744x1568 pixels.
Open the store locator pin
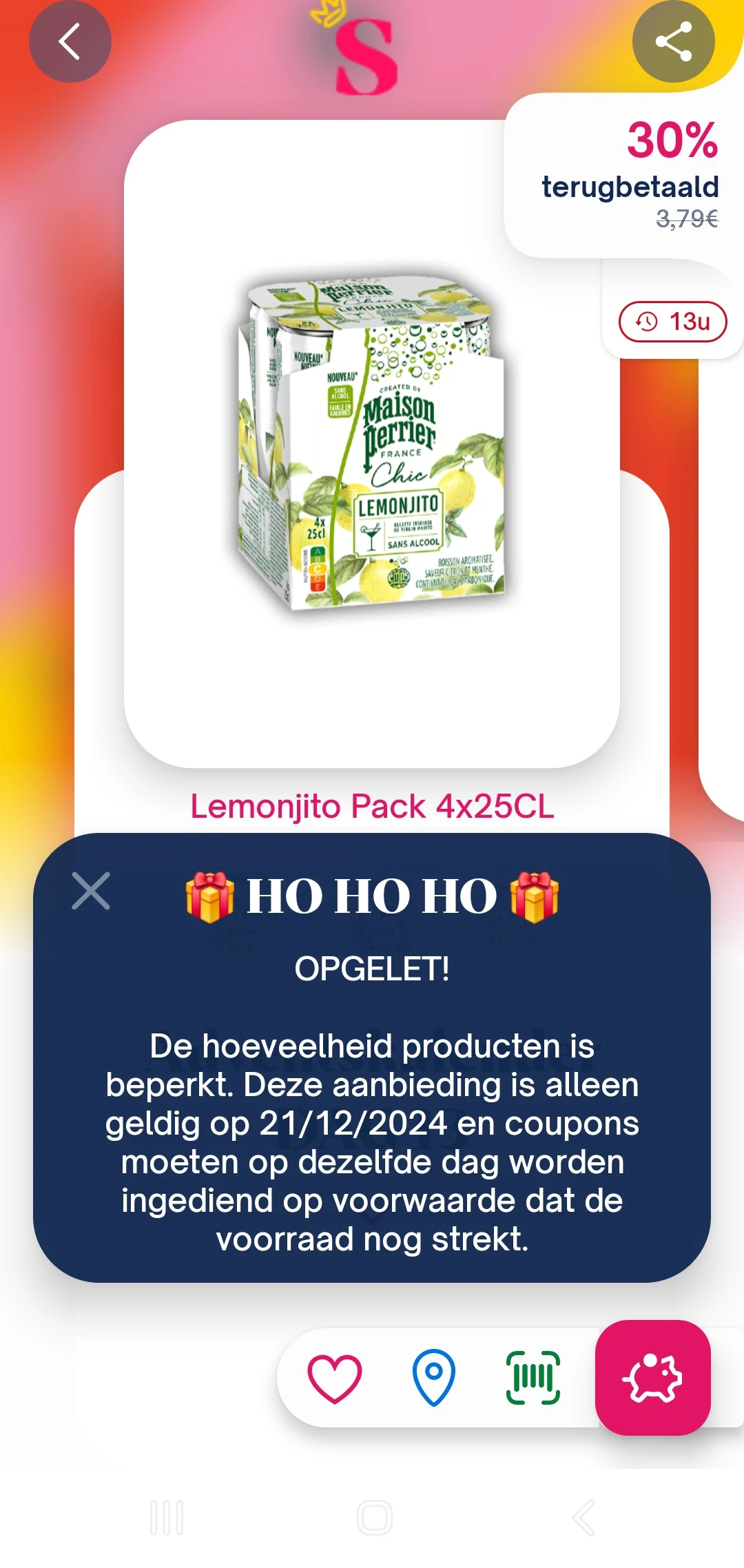click(x=433, y=1378)
